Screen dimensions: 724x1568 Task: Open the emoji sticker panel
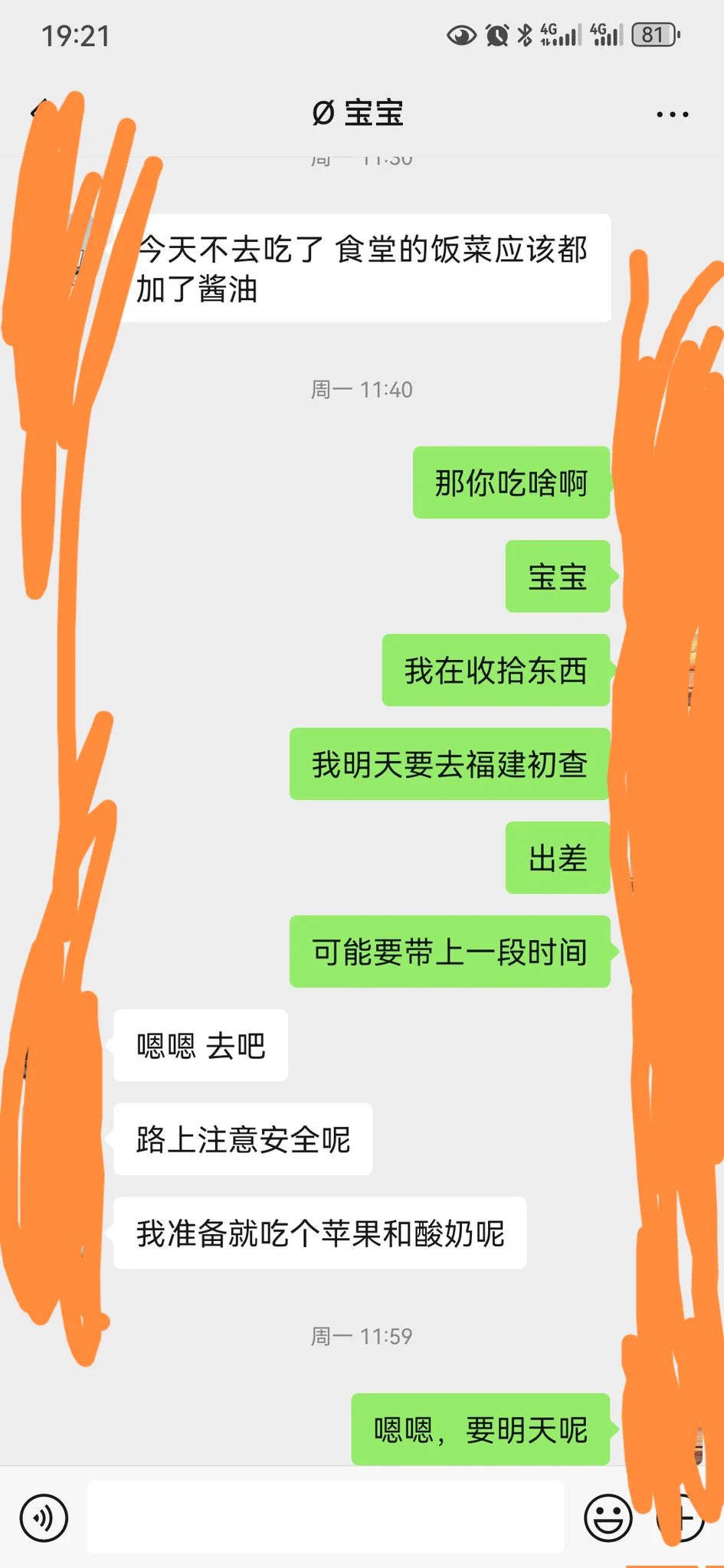(x=608, y=1517)
